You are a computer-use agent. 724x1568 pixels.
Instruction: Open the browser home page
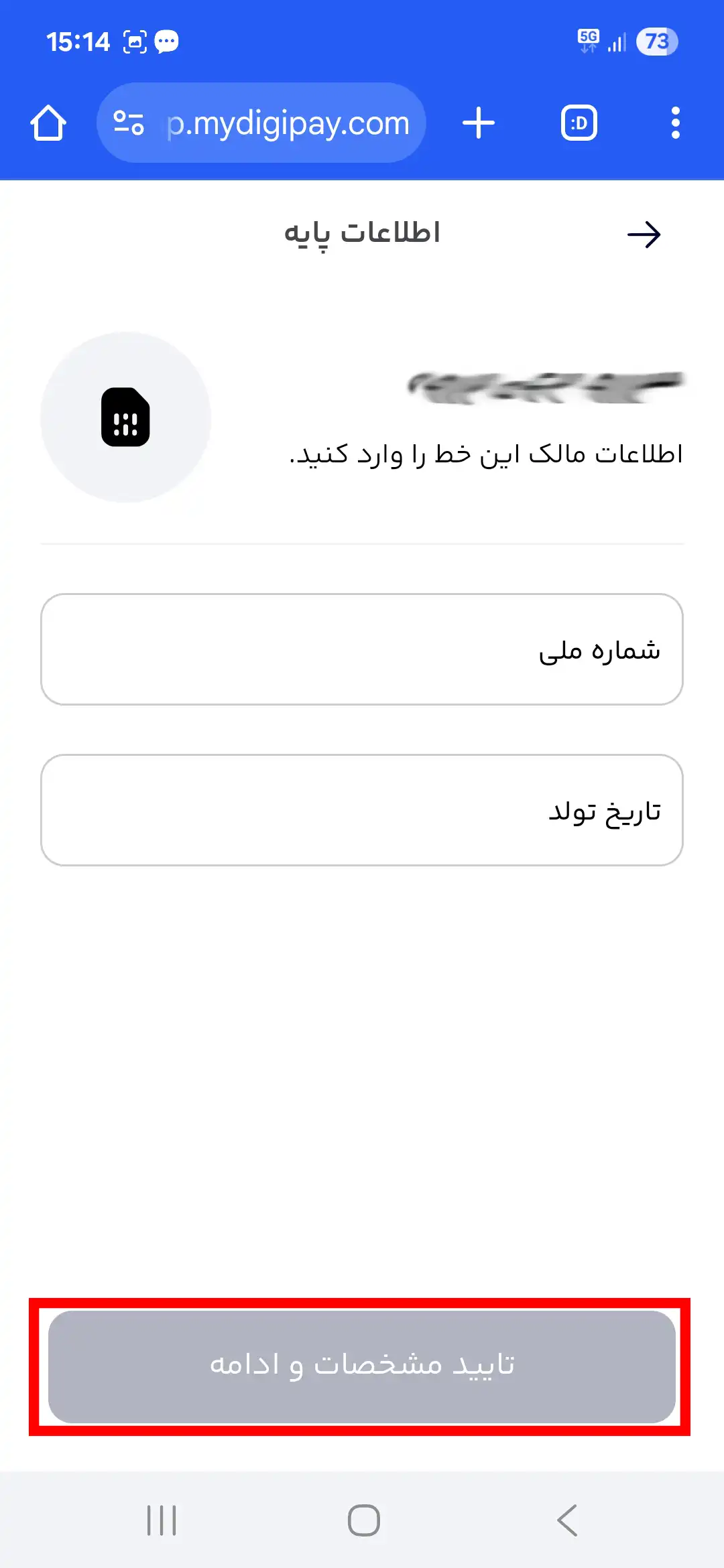click(x=48, y=123)
